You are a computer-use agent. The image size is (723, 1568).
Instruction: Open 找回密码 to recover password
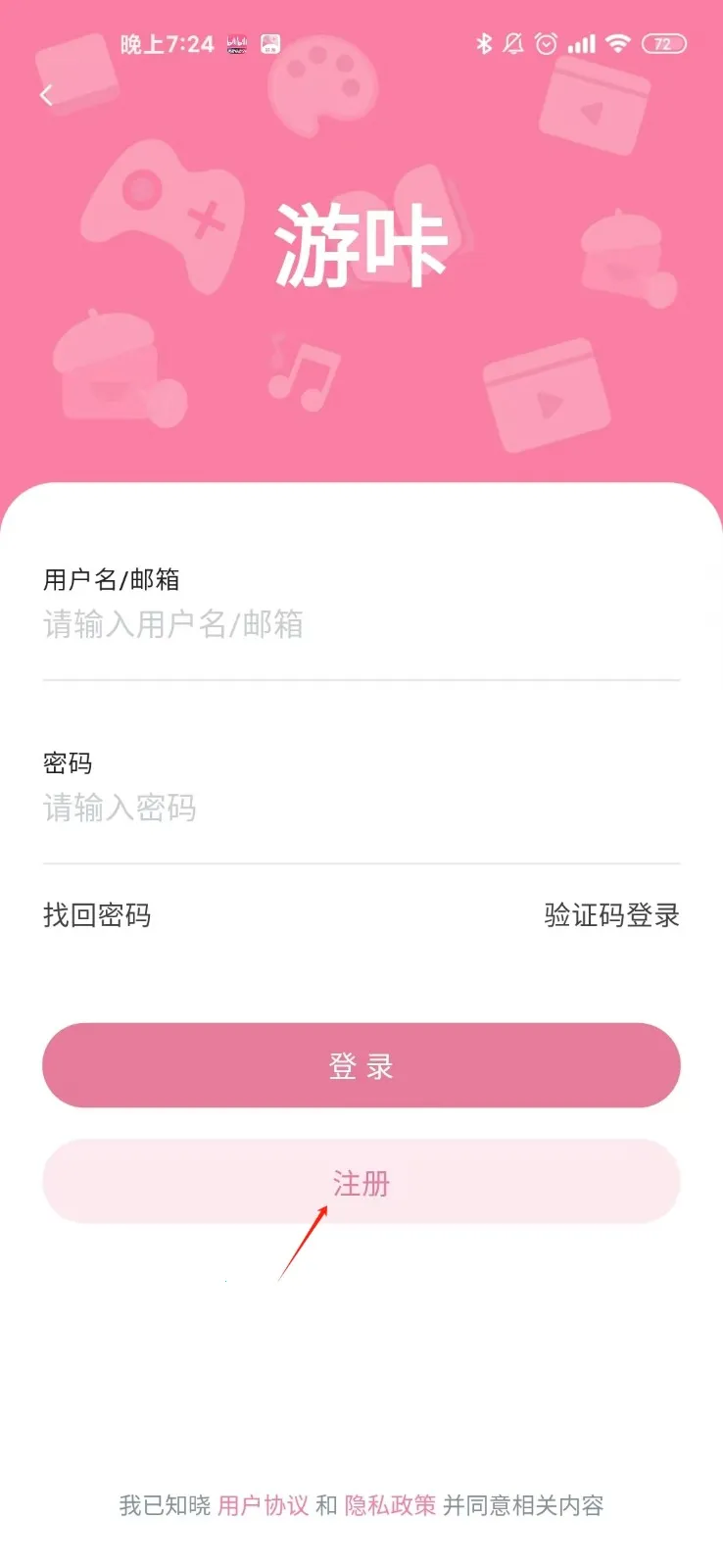click(95, 915)
